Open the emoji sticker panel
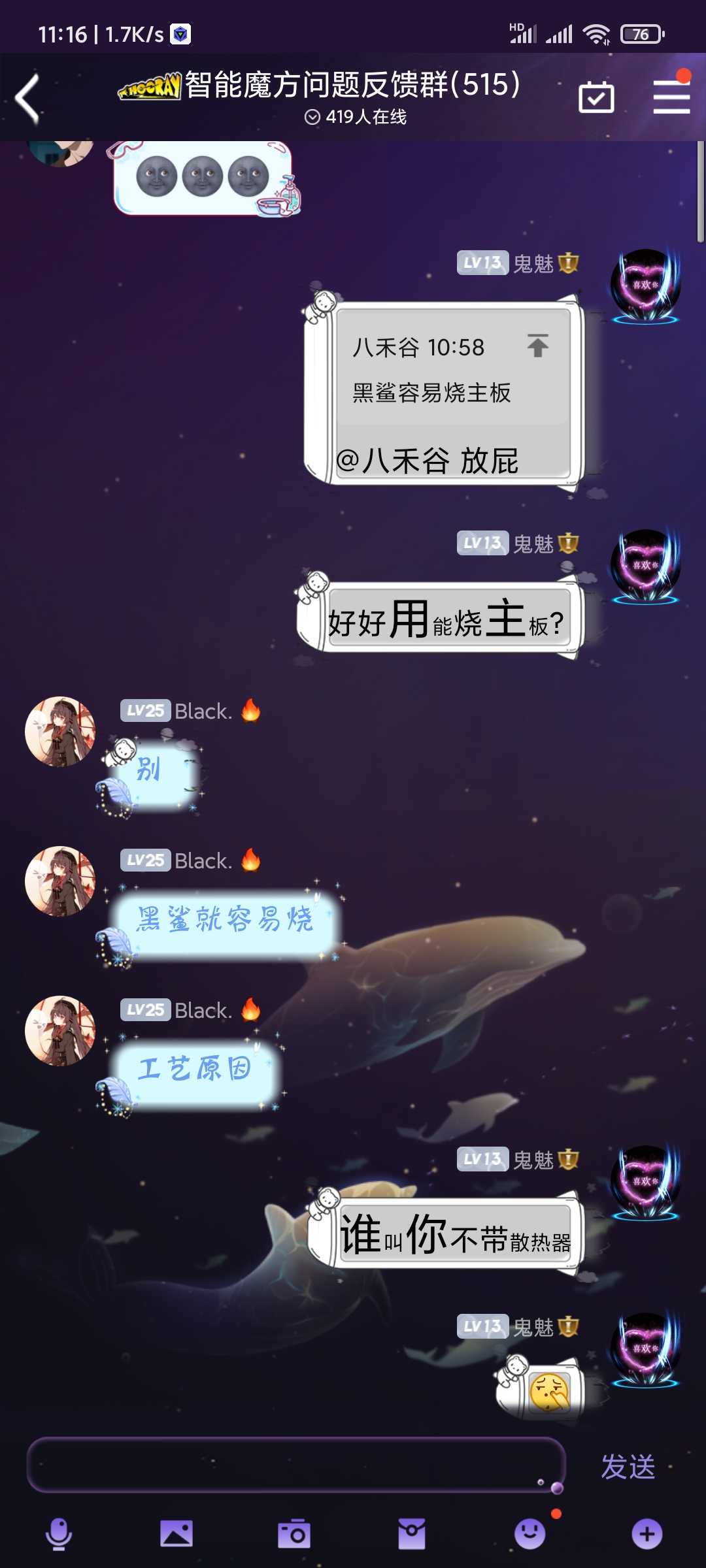Viewport: 706px width, 1568px height. tap(529, 1533)
